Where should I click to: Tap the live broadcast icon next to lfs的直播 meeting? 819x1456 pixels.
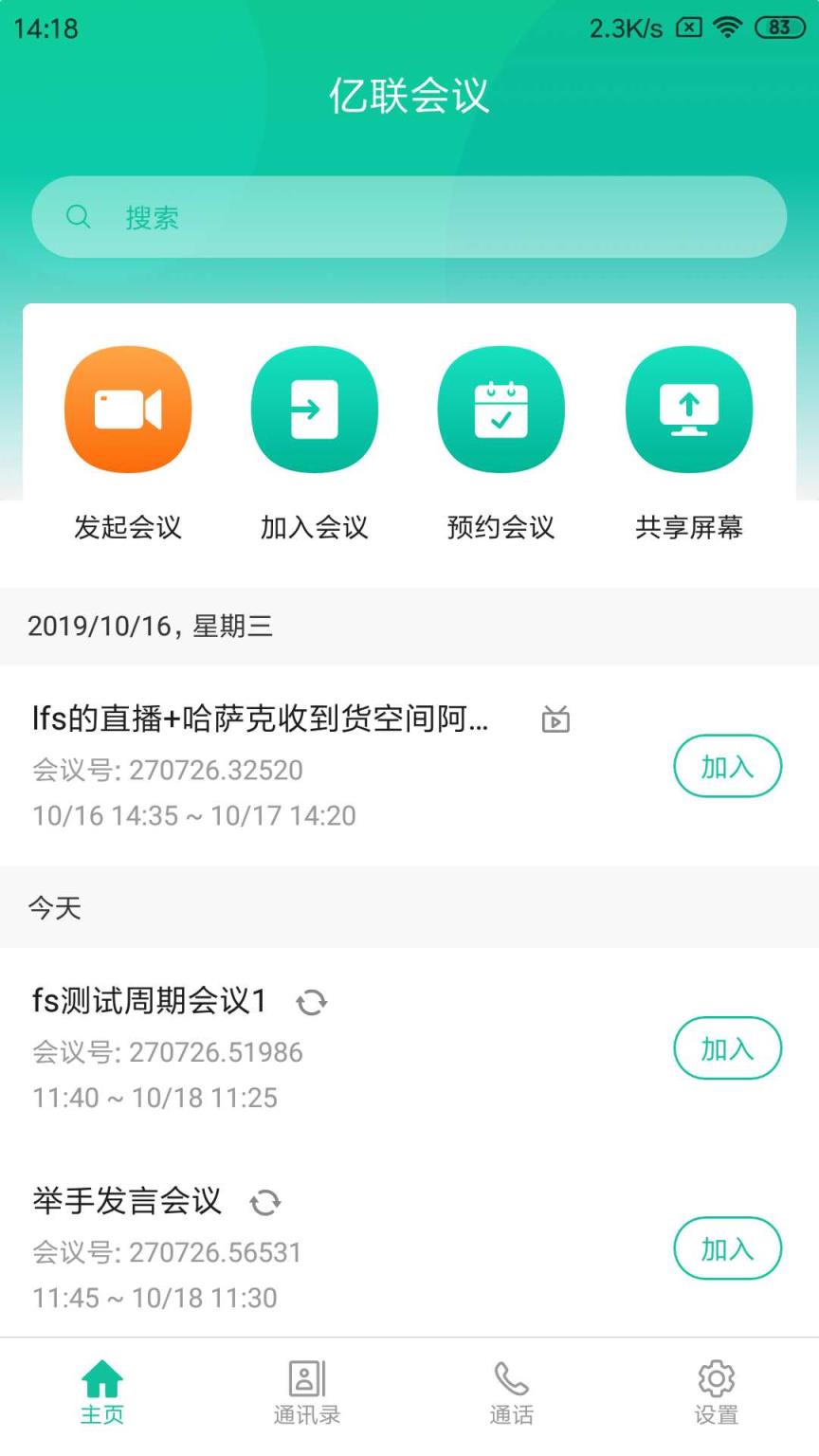click(x=555, y=720)
